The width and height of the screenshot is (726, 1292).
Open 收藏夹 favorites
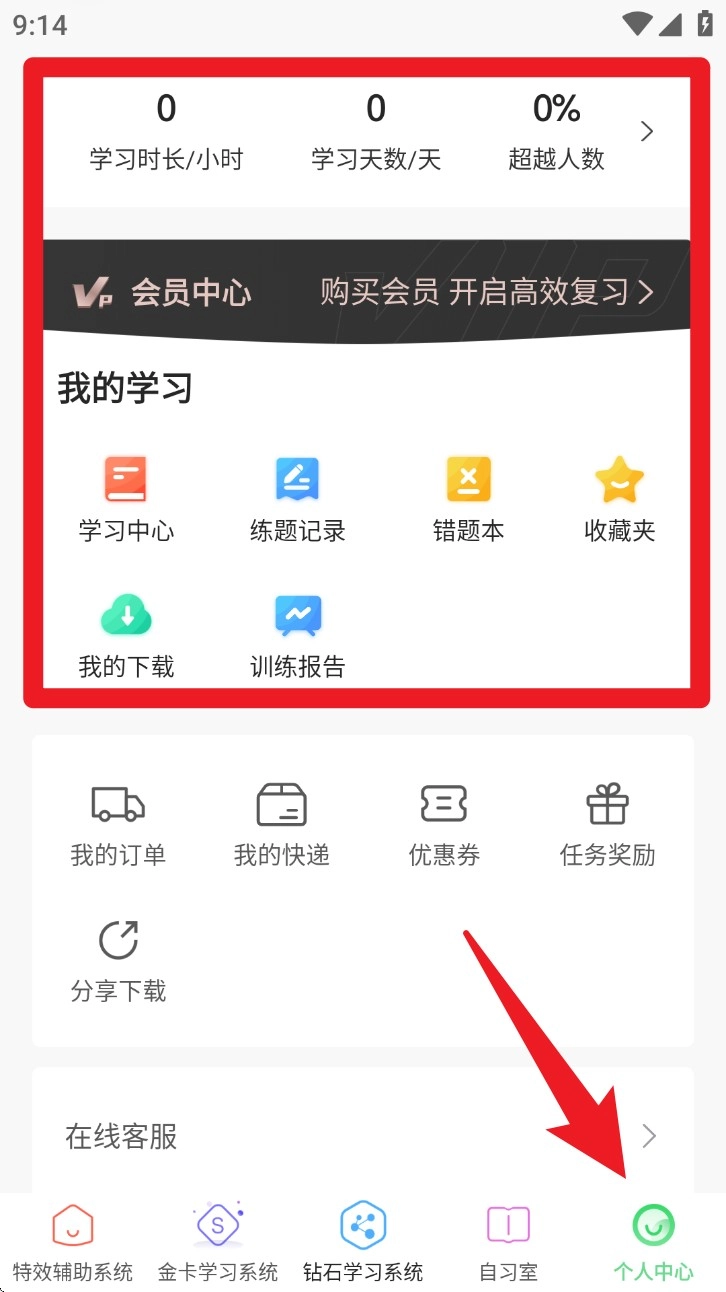pyautogui.click(x=619, y=499)
